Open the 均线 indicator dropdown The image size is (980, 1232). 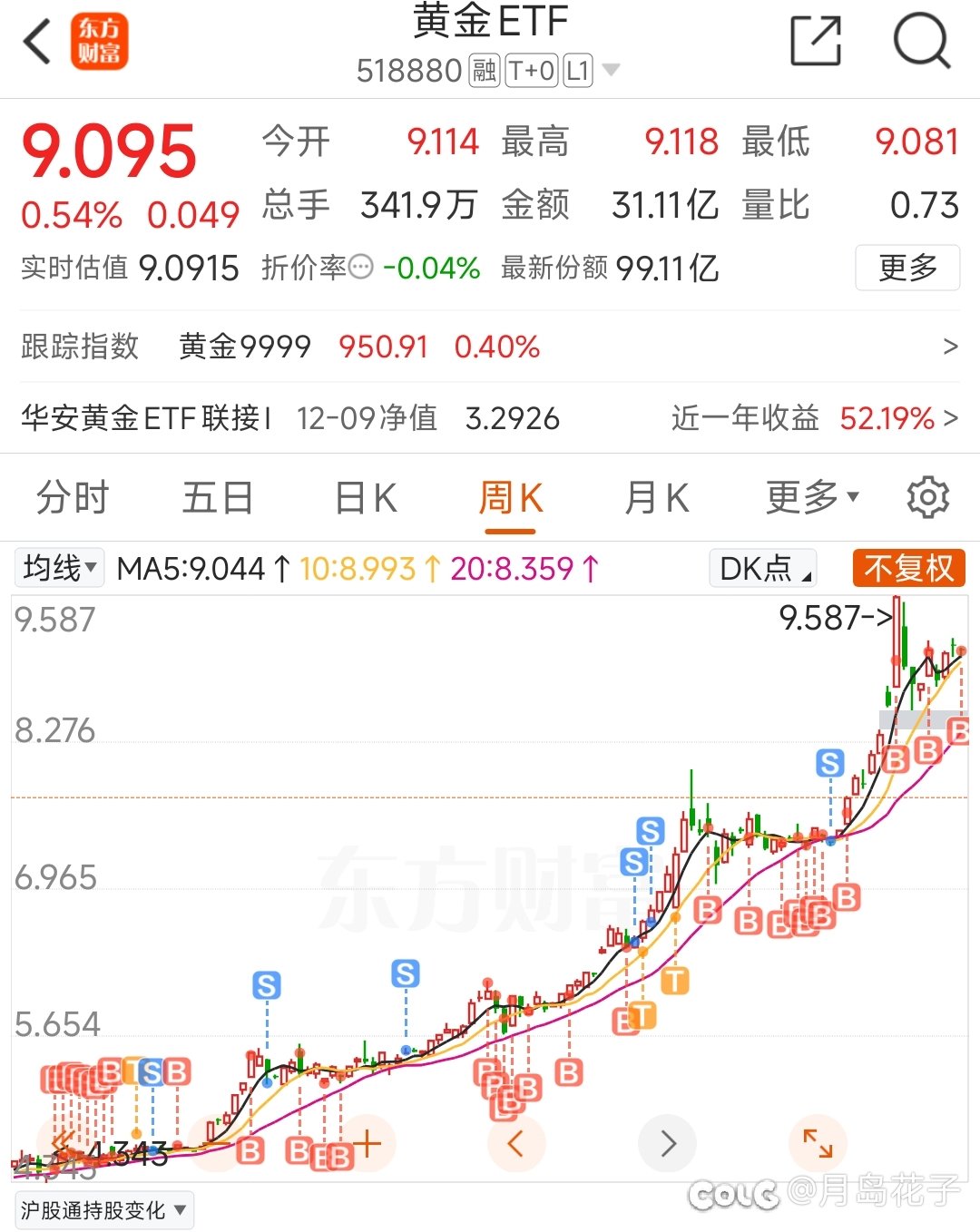point(60,569)
